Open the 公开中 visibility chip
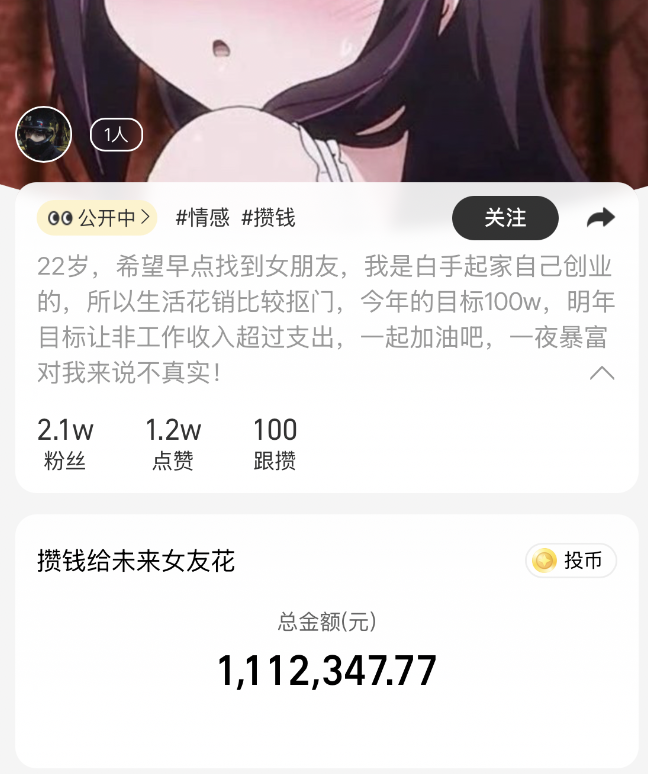The width and height of the screenshot is (648, 774). (x=97, y=217)
